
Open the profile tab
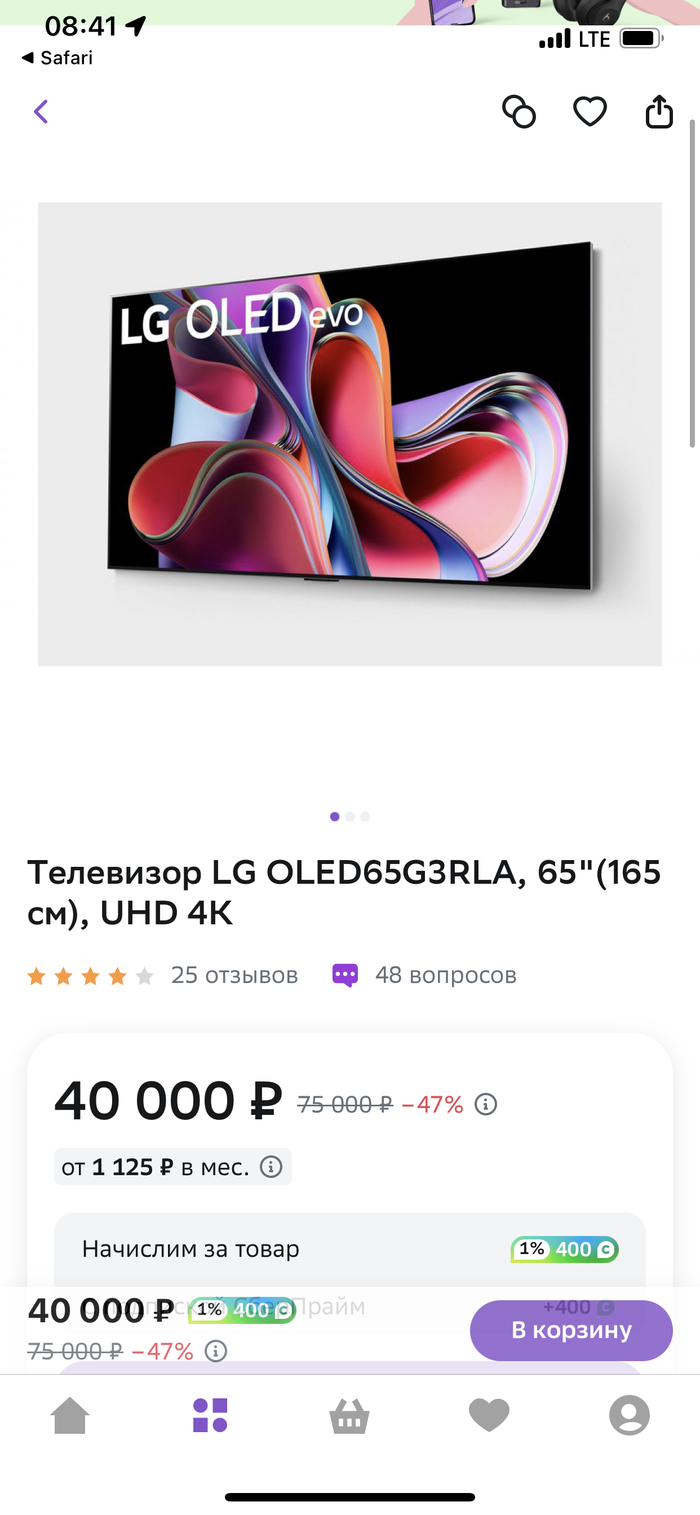[629, 1415]
